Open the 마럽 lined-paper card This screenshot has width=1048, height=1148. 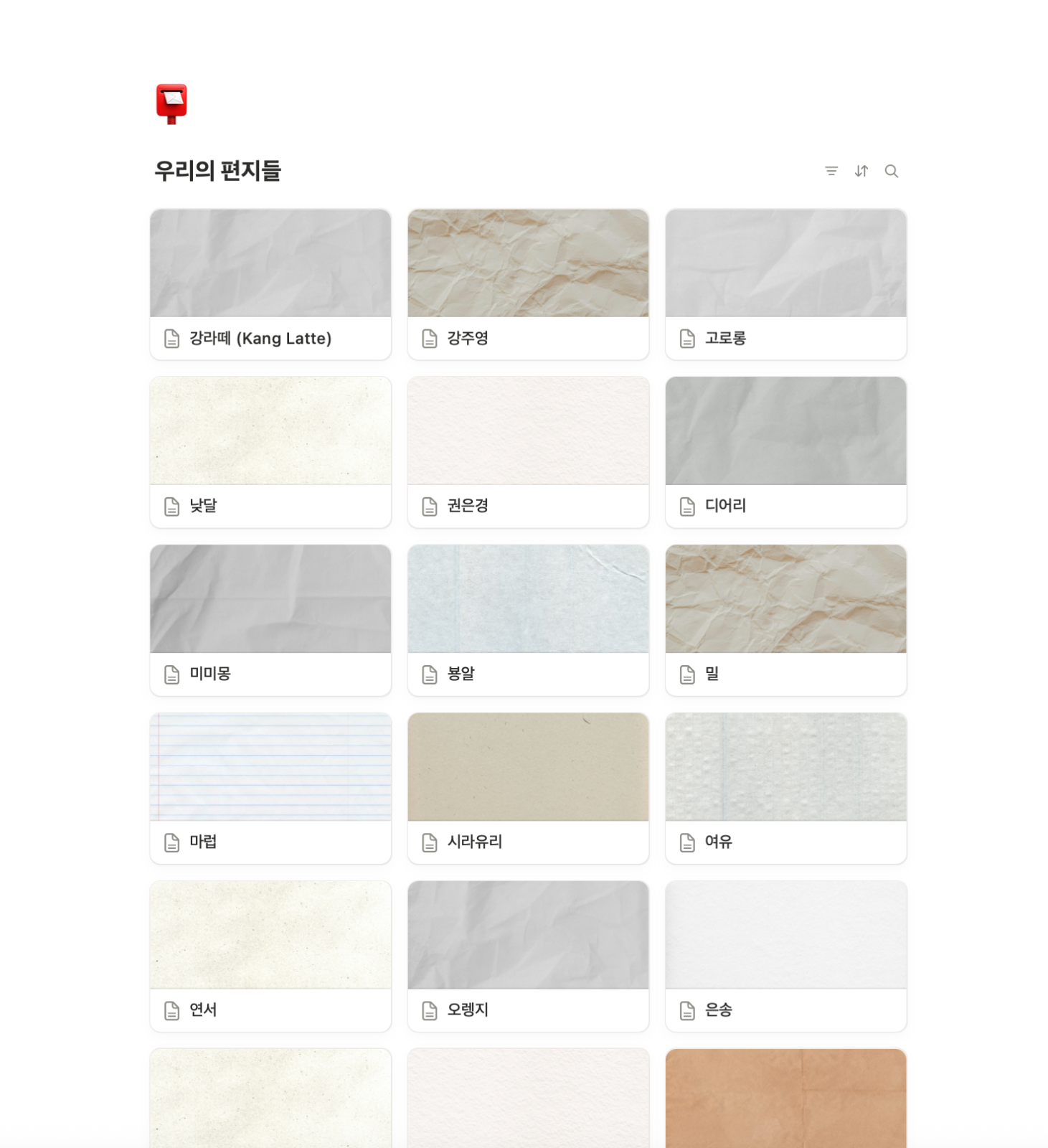[x=270, y=789]
